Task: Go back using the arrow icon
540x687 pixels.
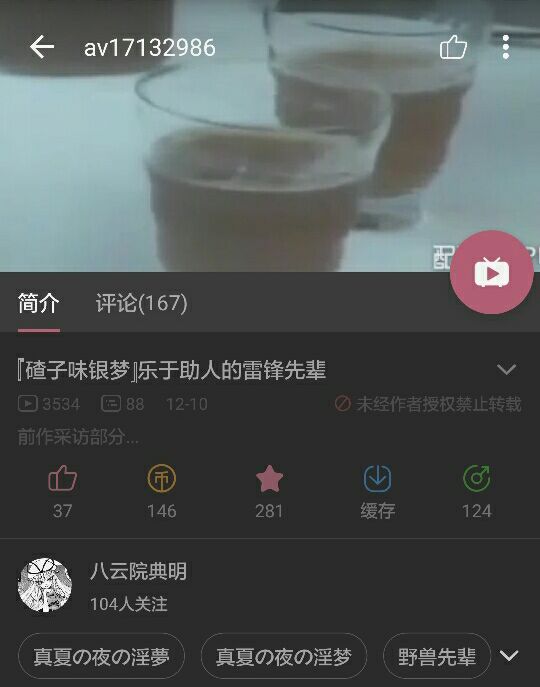Action: click(x=42, y=47)
